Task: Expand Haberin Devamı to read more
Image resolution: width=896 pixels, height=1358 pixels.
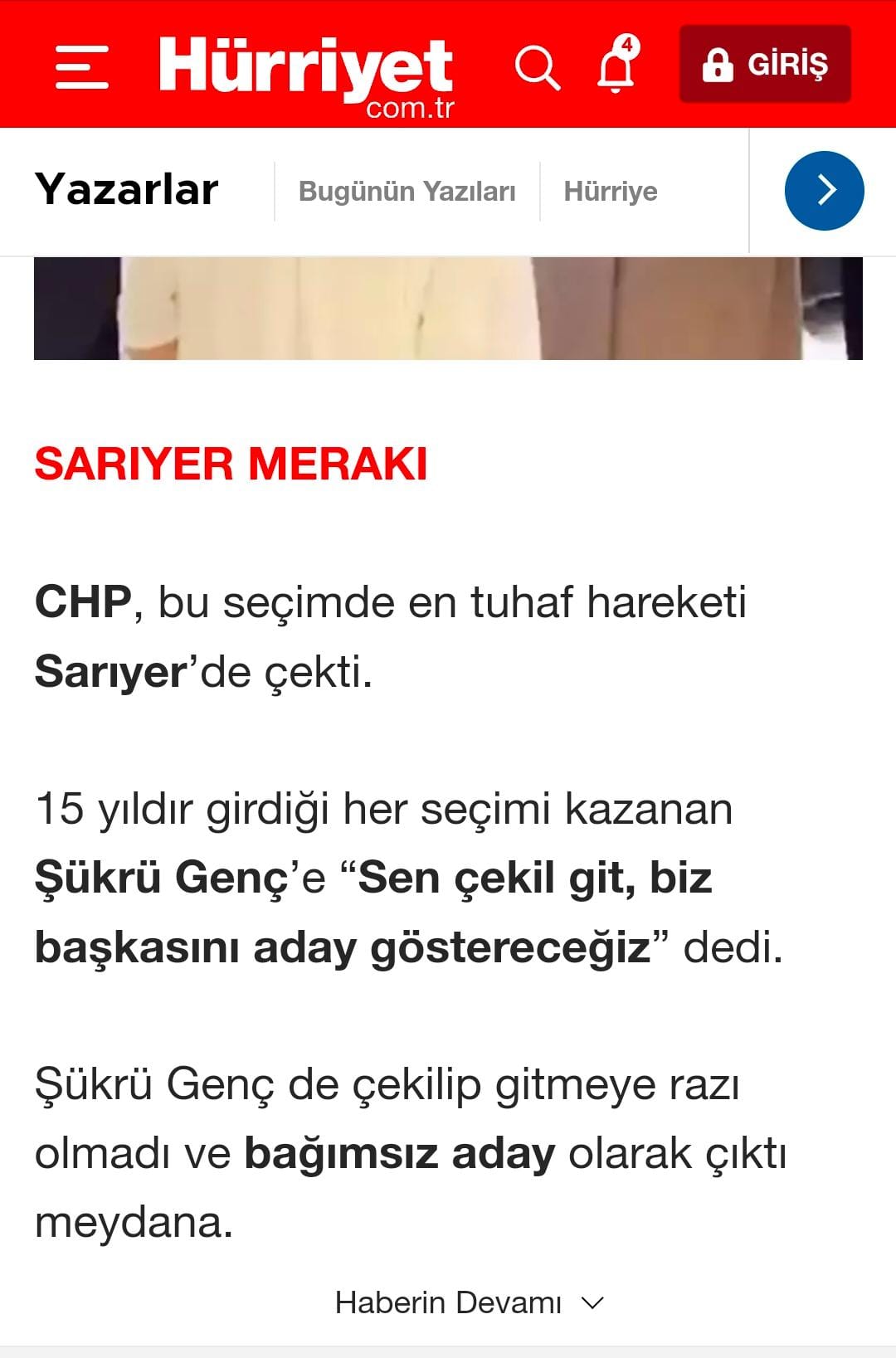Action: click(469, 1302)
